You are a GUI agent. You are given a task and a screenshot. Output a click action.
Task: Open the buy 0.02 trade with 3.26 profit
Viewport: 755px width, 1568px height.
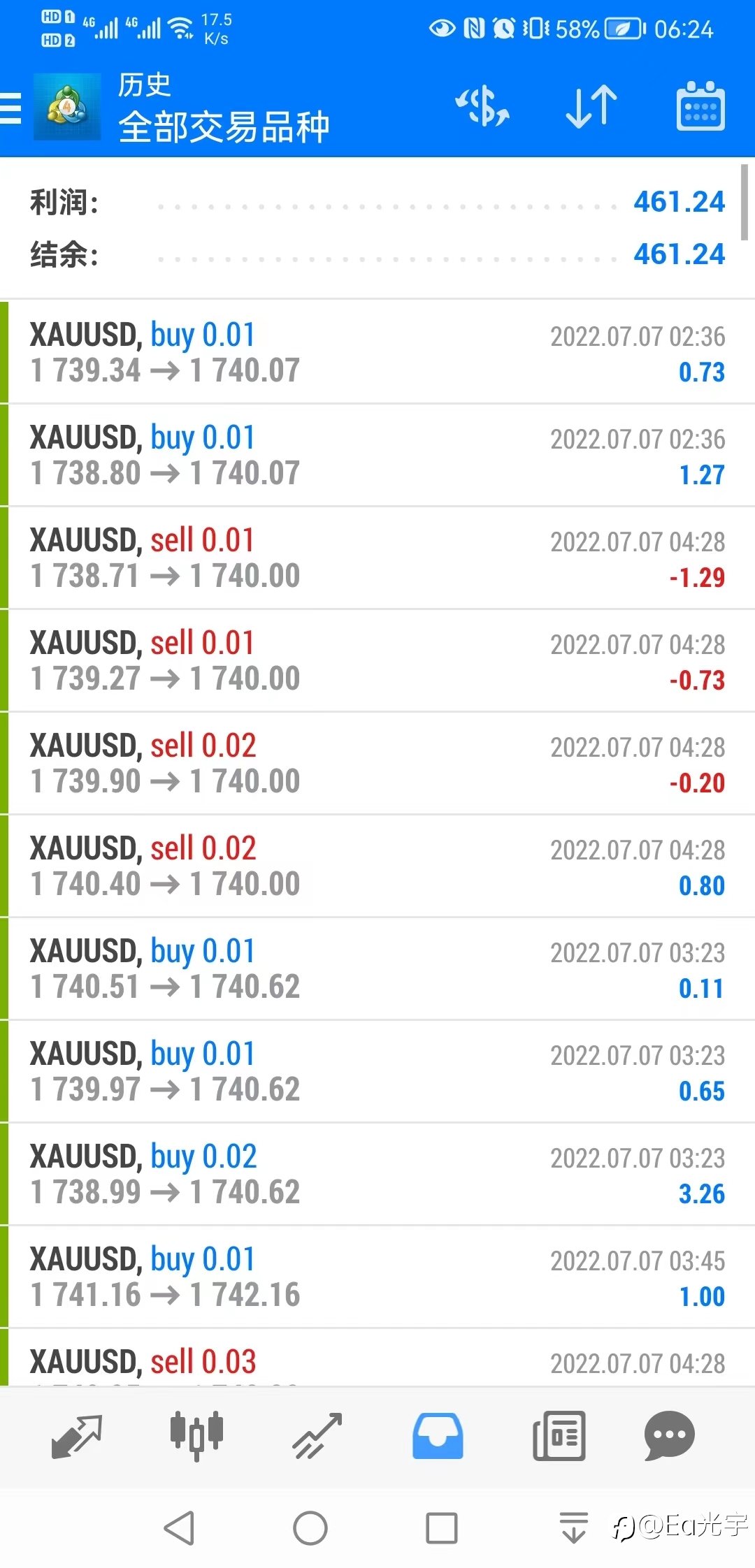(x=377, y=1174)
